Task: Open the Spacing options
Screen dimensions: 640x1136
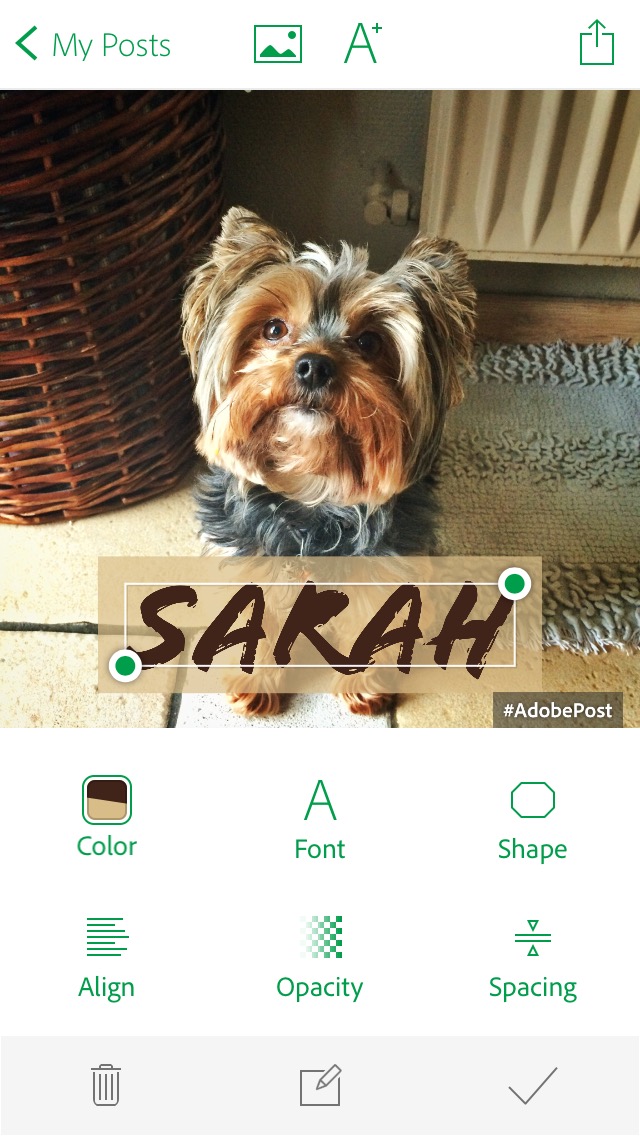Action: [x=532, y=958]
